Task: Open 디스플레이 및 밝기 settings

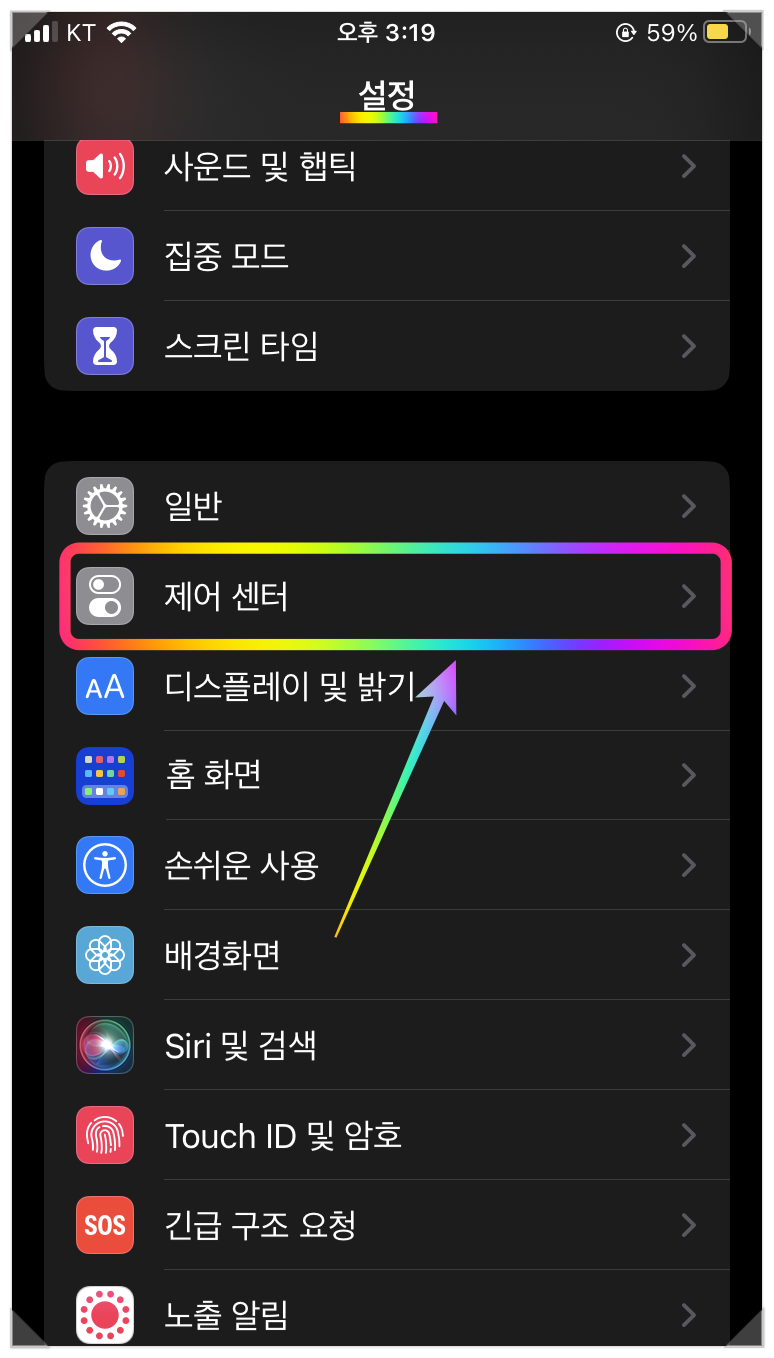Action: pyautogui.click(x=387, y=686)
